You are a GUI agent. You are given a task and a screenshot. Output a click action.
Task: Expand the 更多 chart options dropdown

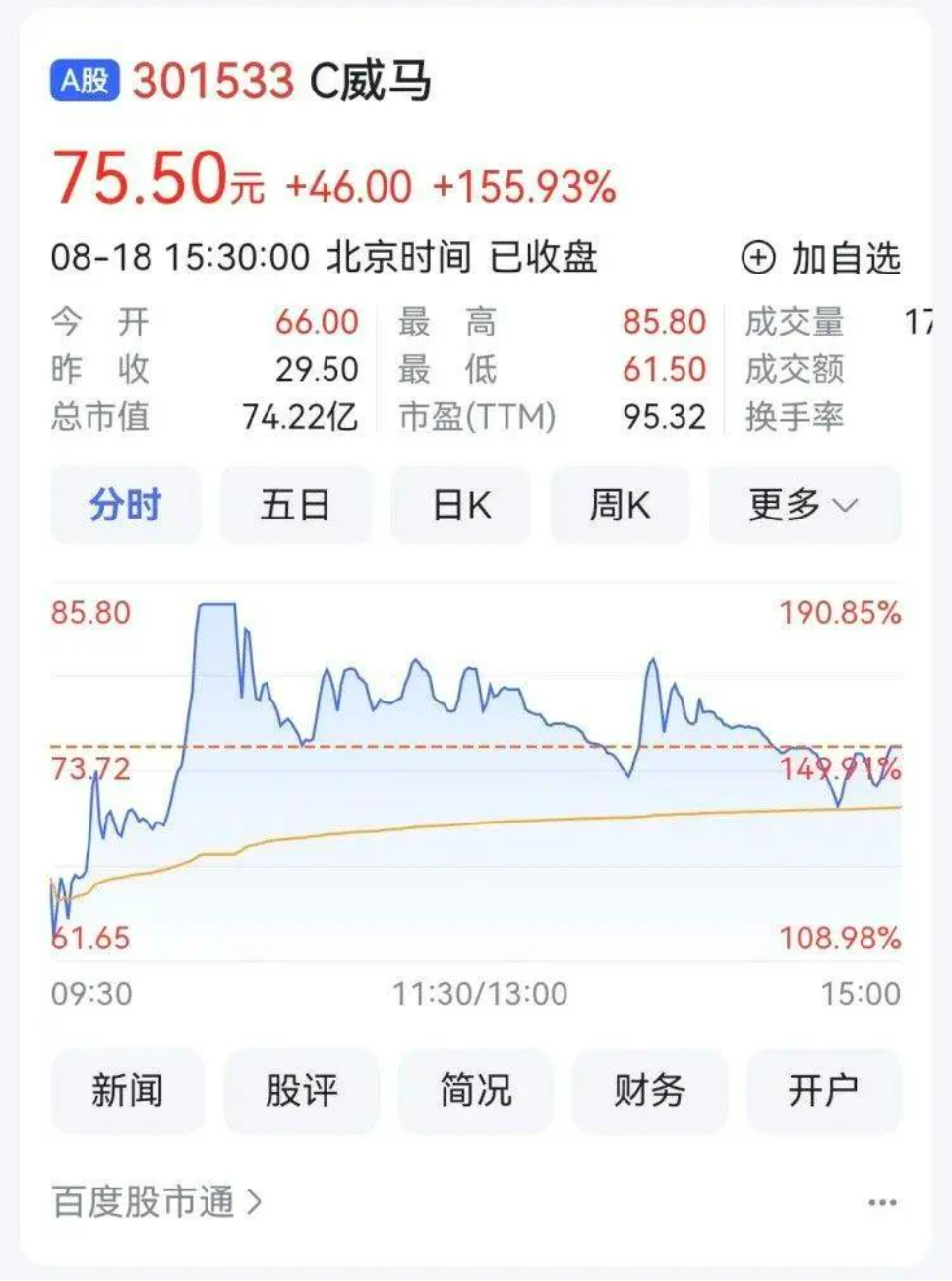pyautogui.click(x=804, y=505)
